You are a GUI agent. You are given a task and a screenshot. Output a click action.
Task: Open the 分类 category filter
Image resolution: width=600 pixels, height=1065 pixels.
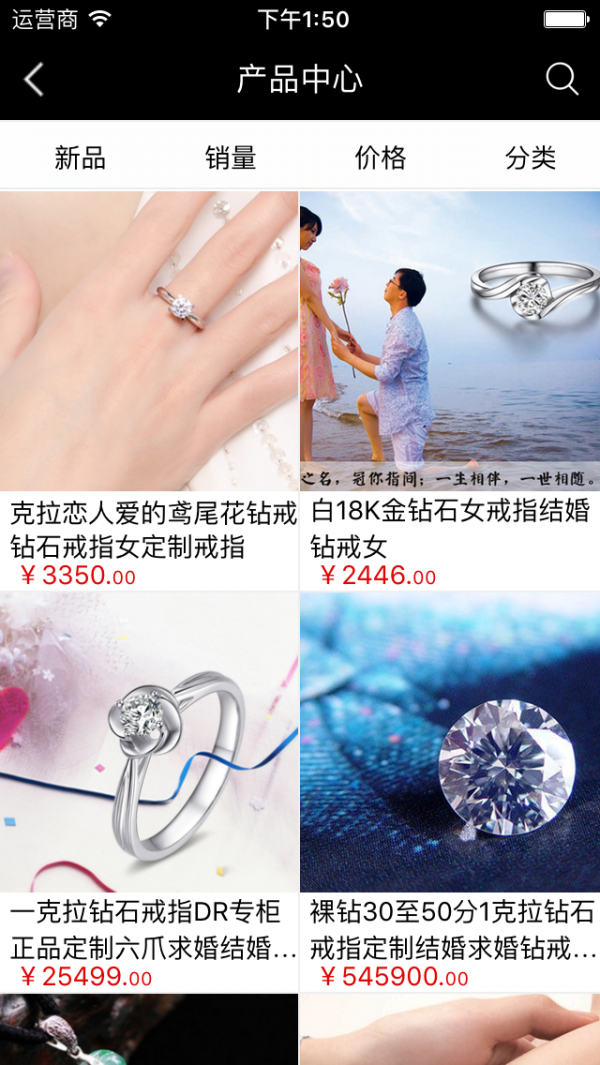(x=530, y=158)
